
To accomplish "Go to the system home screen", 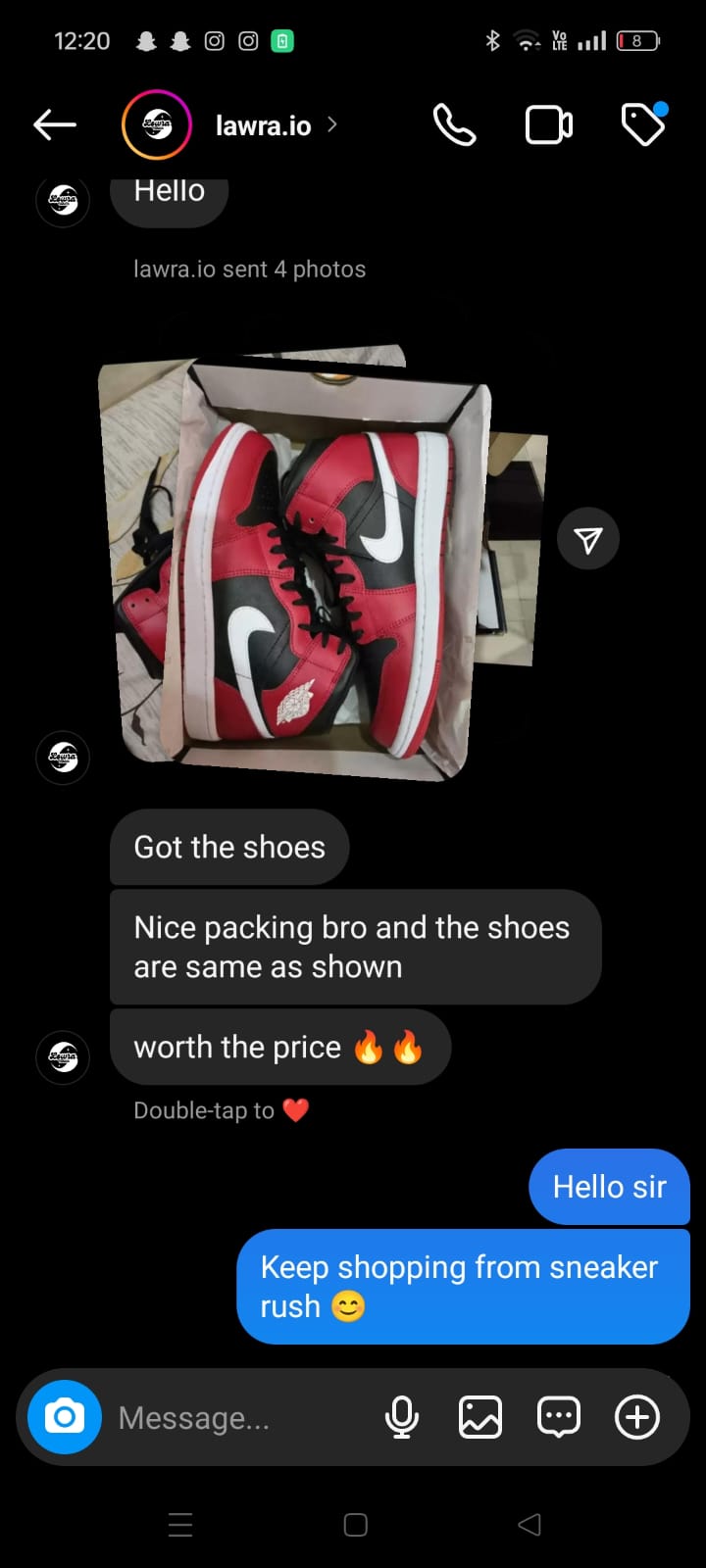I will click(355, 1525).
